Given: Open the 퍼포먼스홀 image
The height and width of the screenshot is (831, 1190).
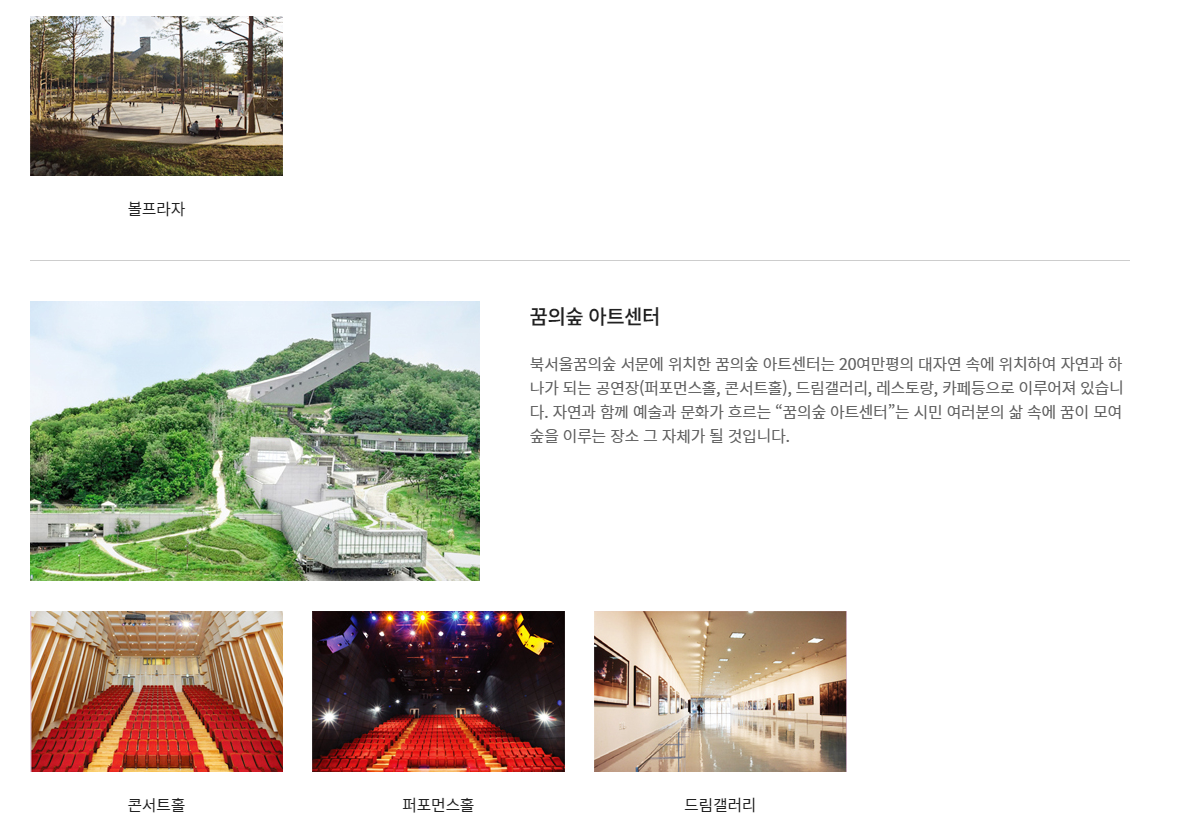Looking at the screenshot, I should (x=438, y=691).
